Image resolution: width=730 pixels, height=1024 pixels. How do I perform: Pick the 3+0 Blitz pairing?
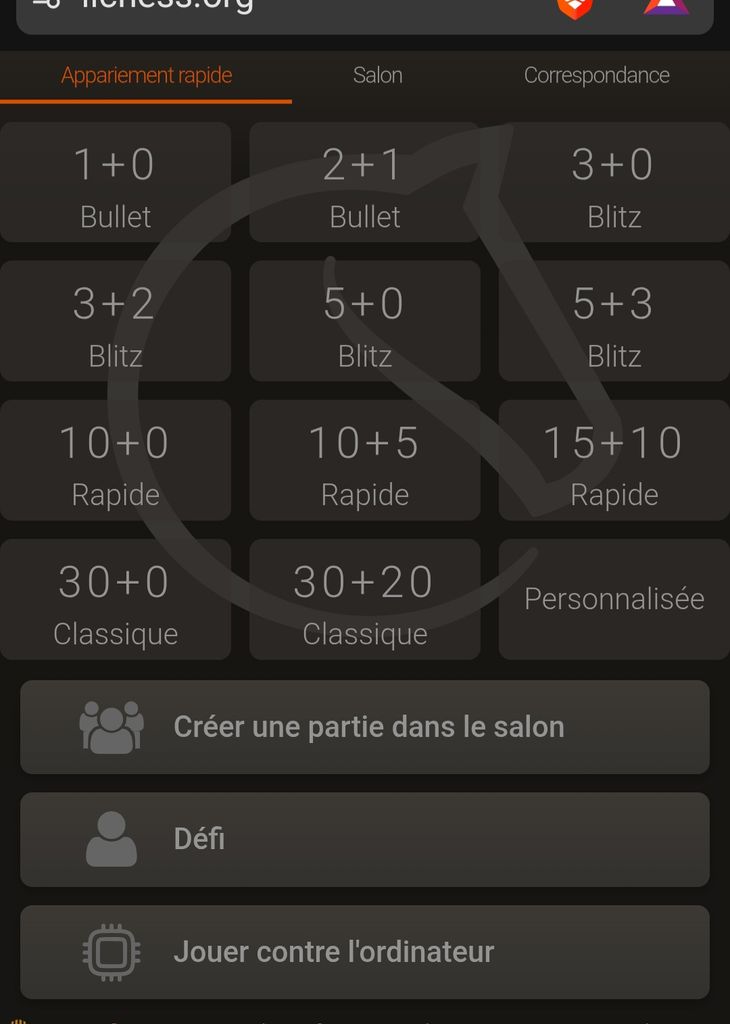(x=613, y=183)
